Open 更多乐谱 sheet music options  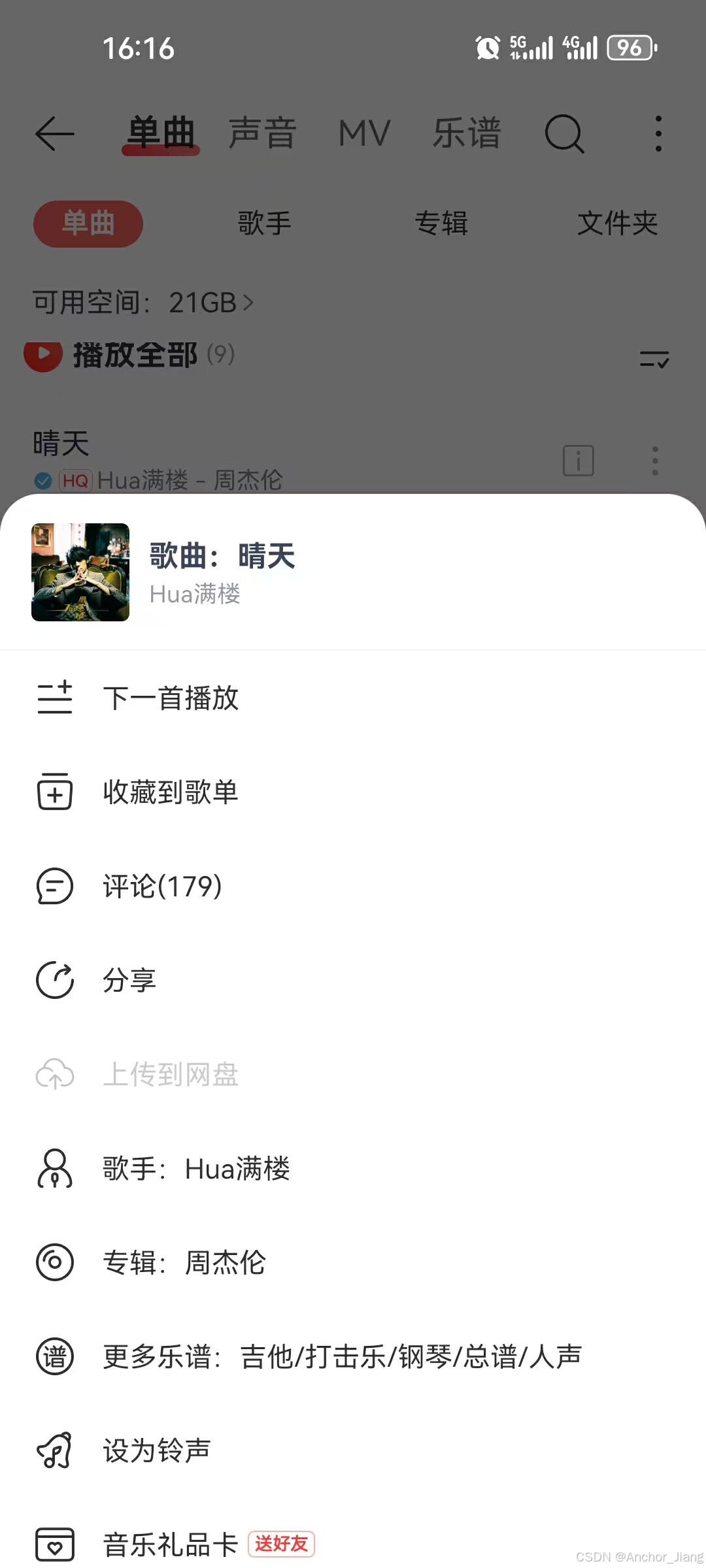click(341, 1356)
